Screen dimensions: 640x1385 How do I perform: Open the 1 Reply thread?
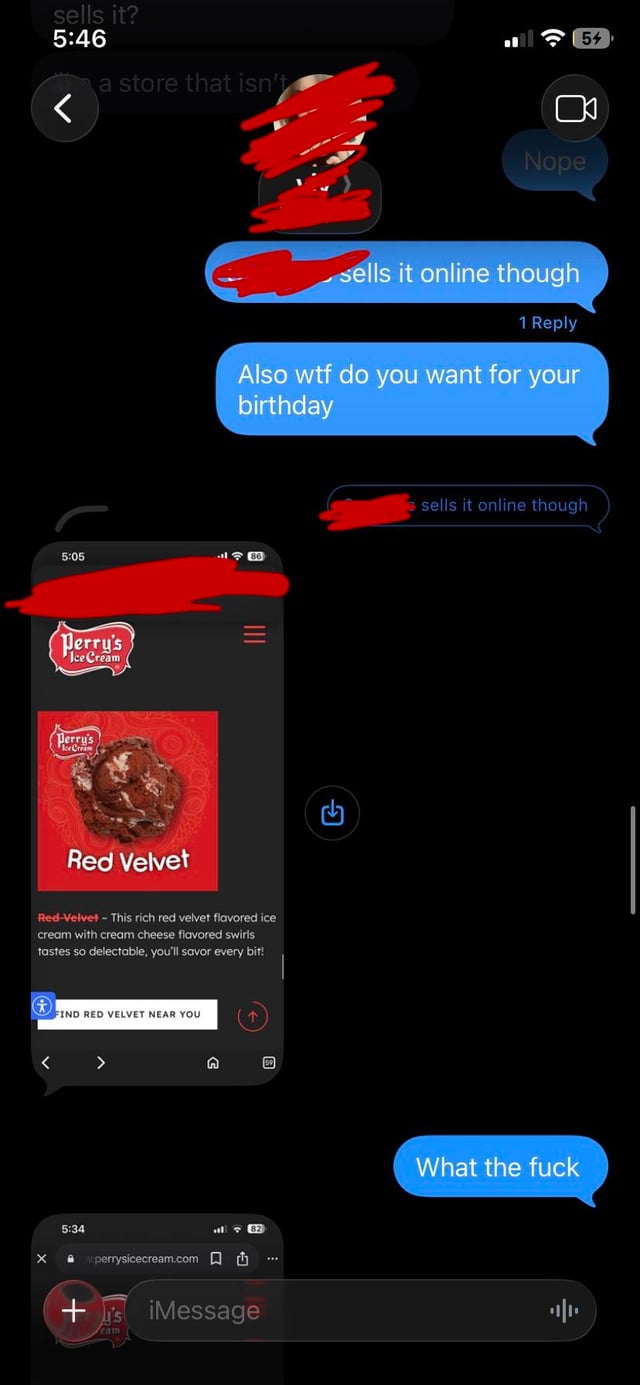547,322
